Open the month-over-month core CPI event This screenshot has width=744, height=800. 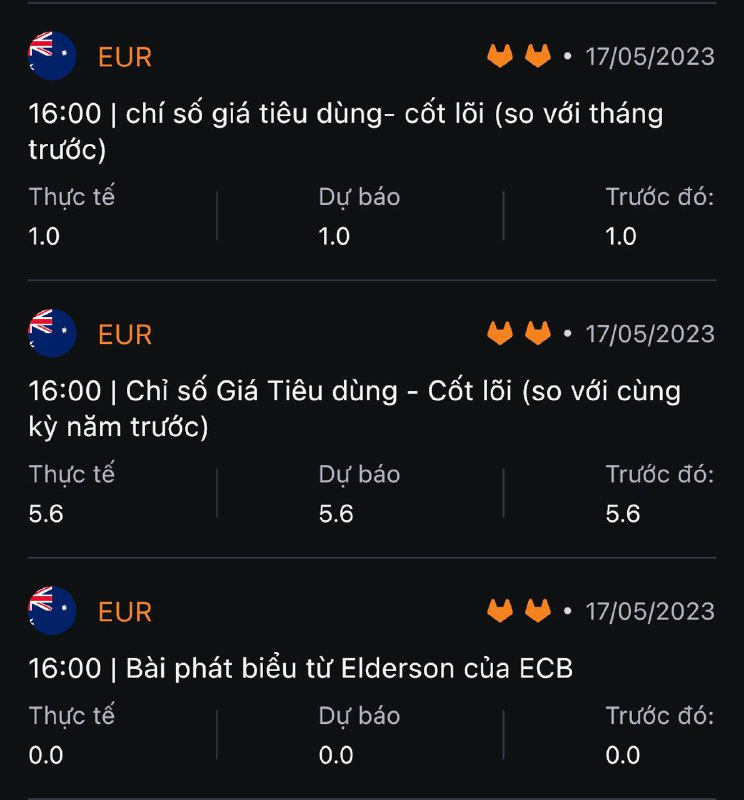point(345,131)
